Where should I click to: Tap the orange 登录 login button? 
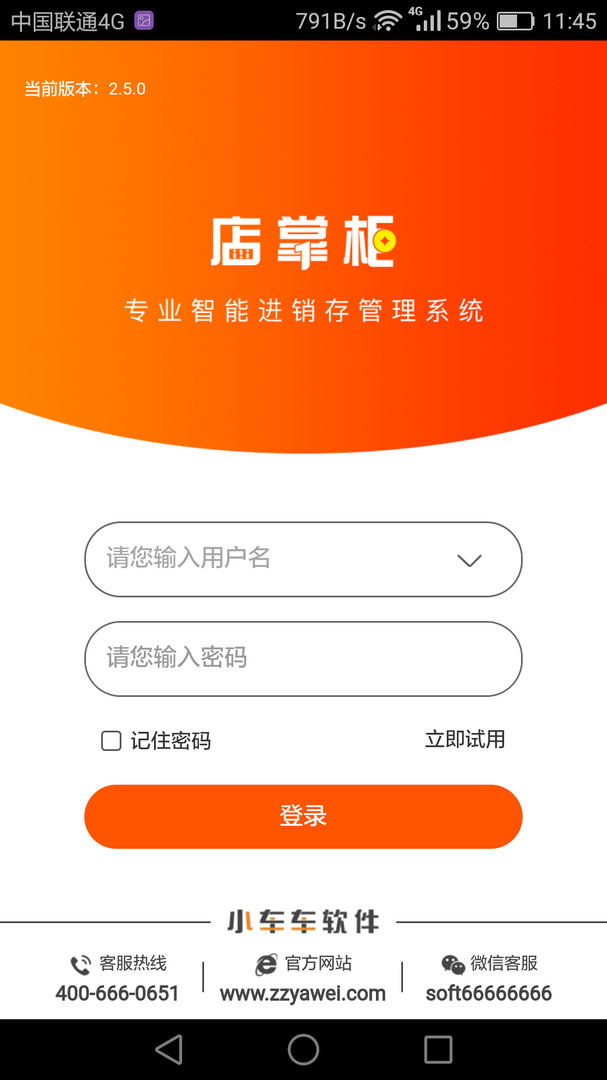(303, 816)
